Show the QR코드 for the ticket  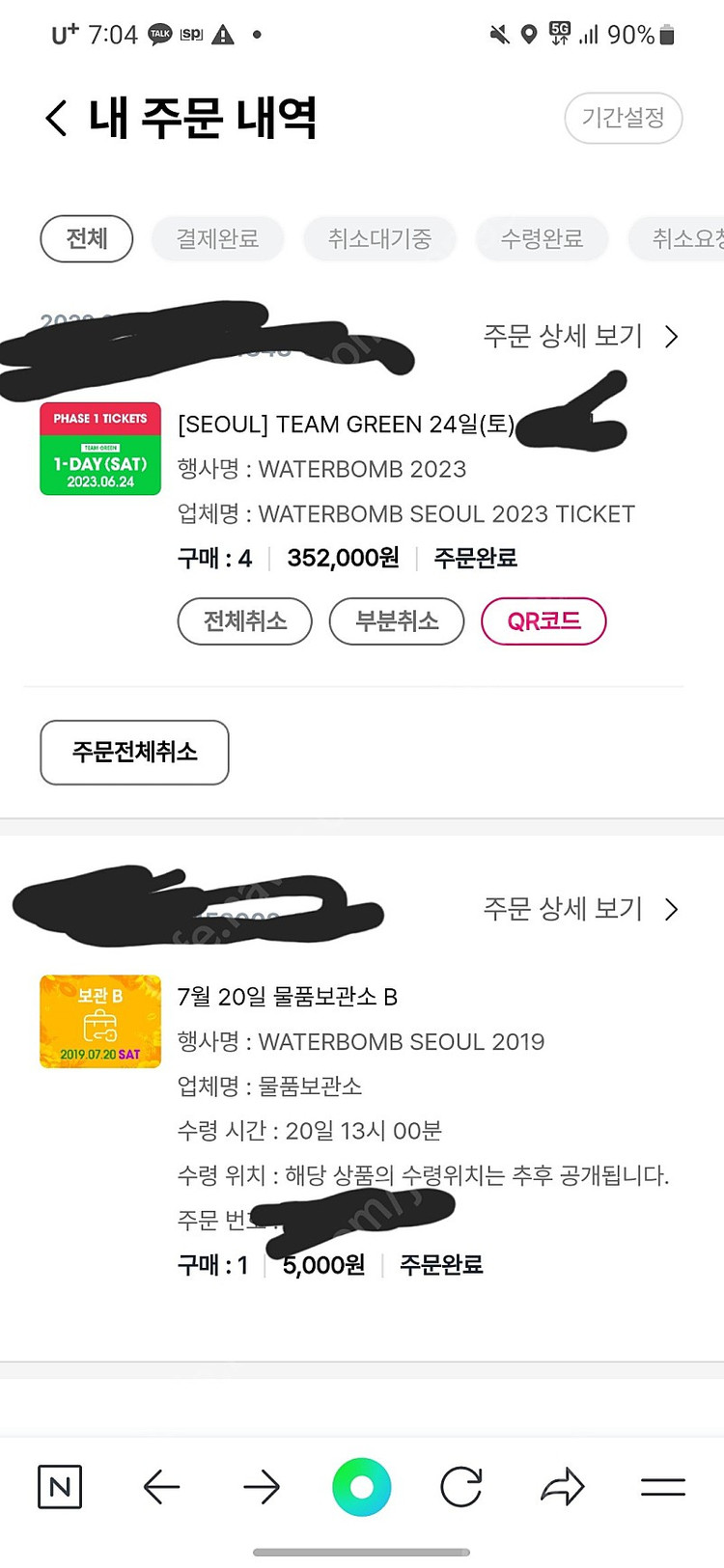[x=543, y=620]
